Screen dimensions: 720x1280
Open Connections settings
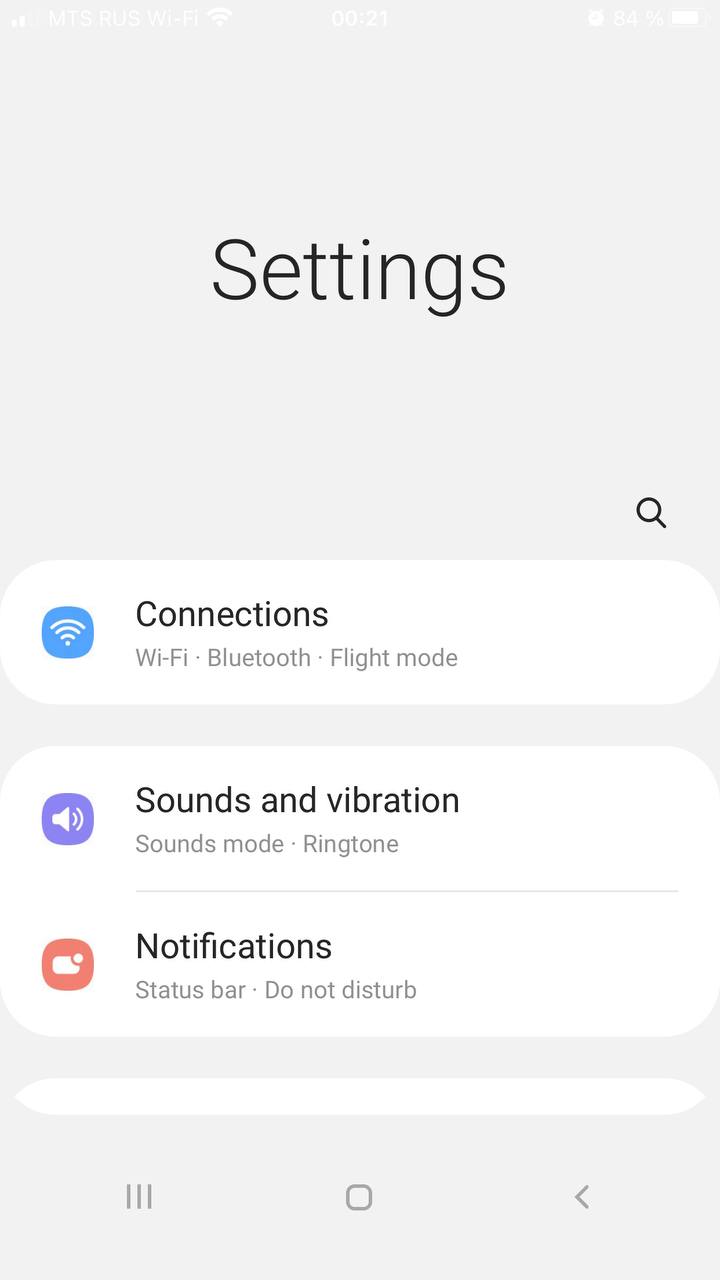[x=360, y=632]
